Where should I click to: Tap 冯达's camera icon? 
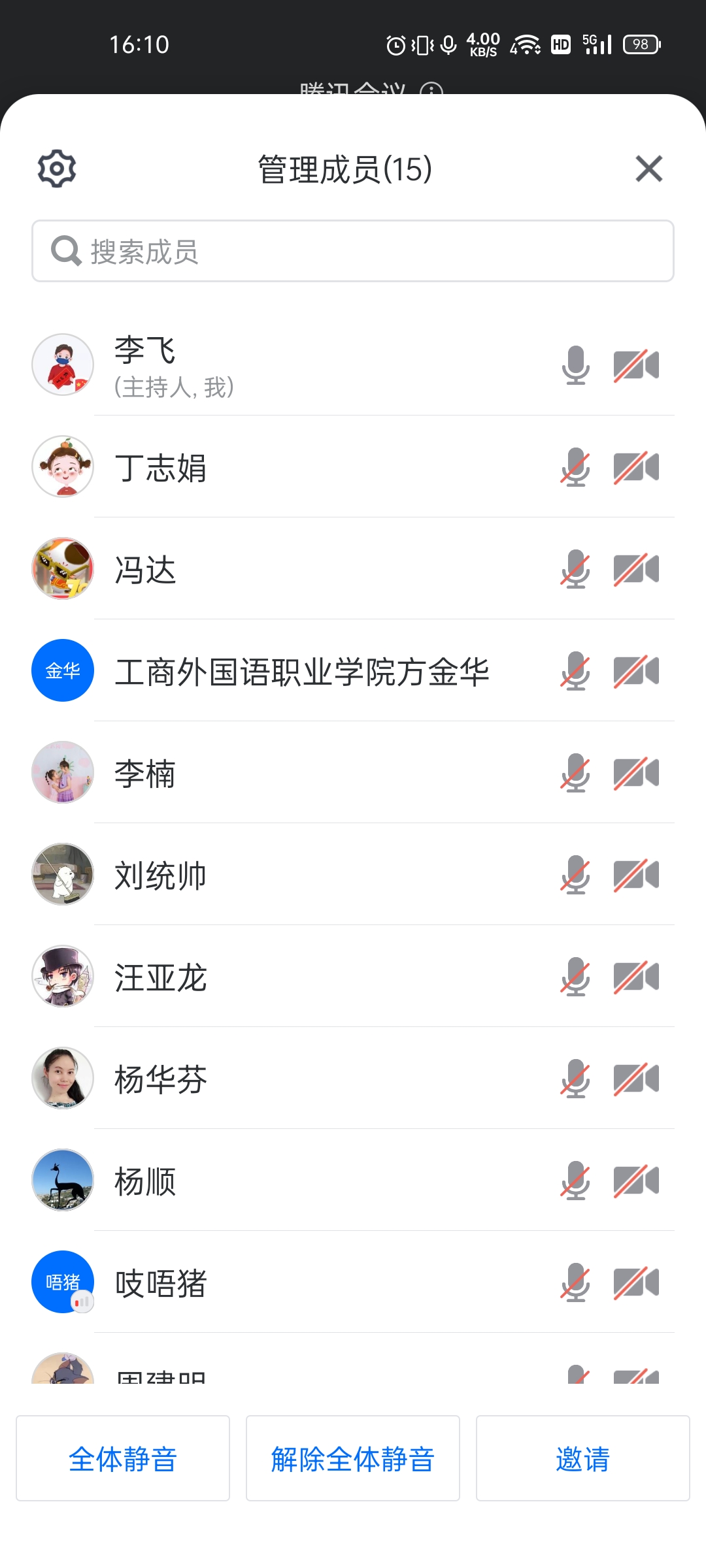636,570
